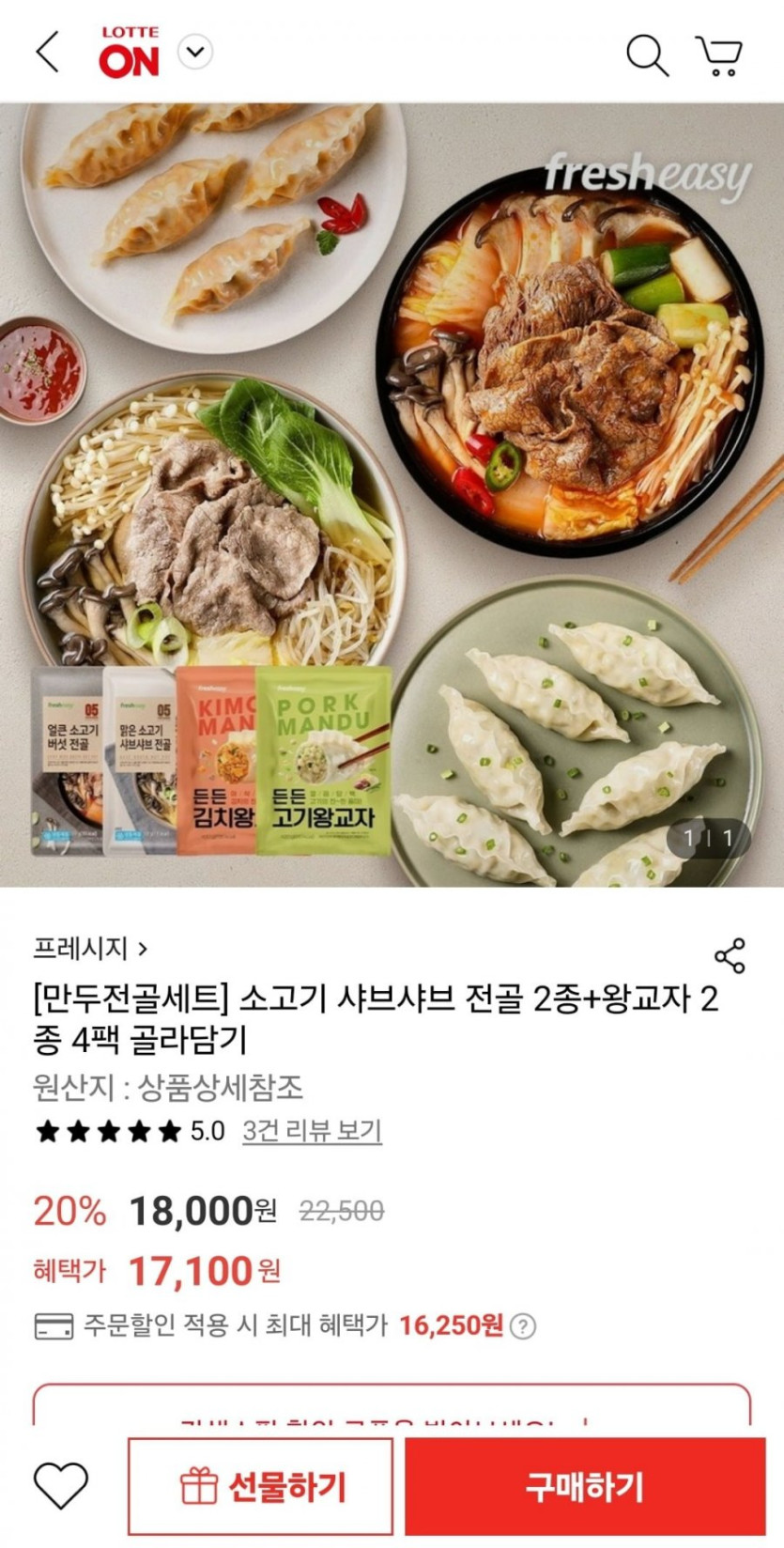Open the shopping cart

pyautogui.click(x=719, y=55)
